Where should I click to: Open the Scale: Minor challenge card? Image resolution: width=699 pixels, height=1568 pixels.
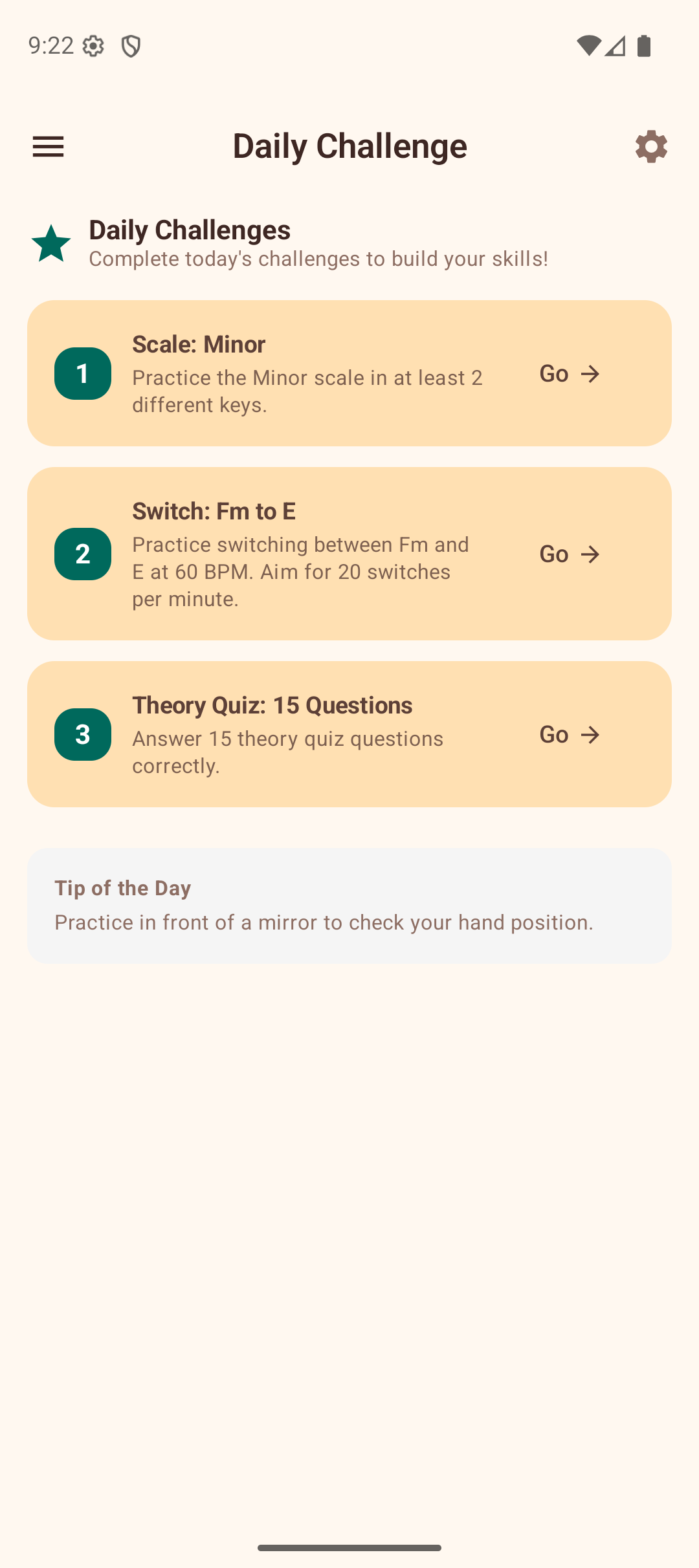349,374
